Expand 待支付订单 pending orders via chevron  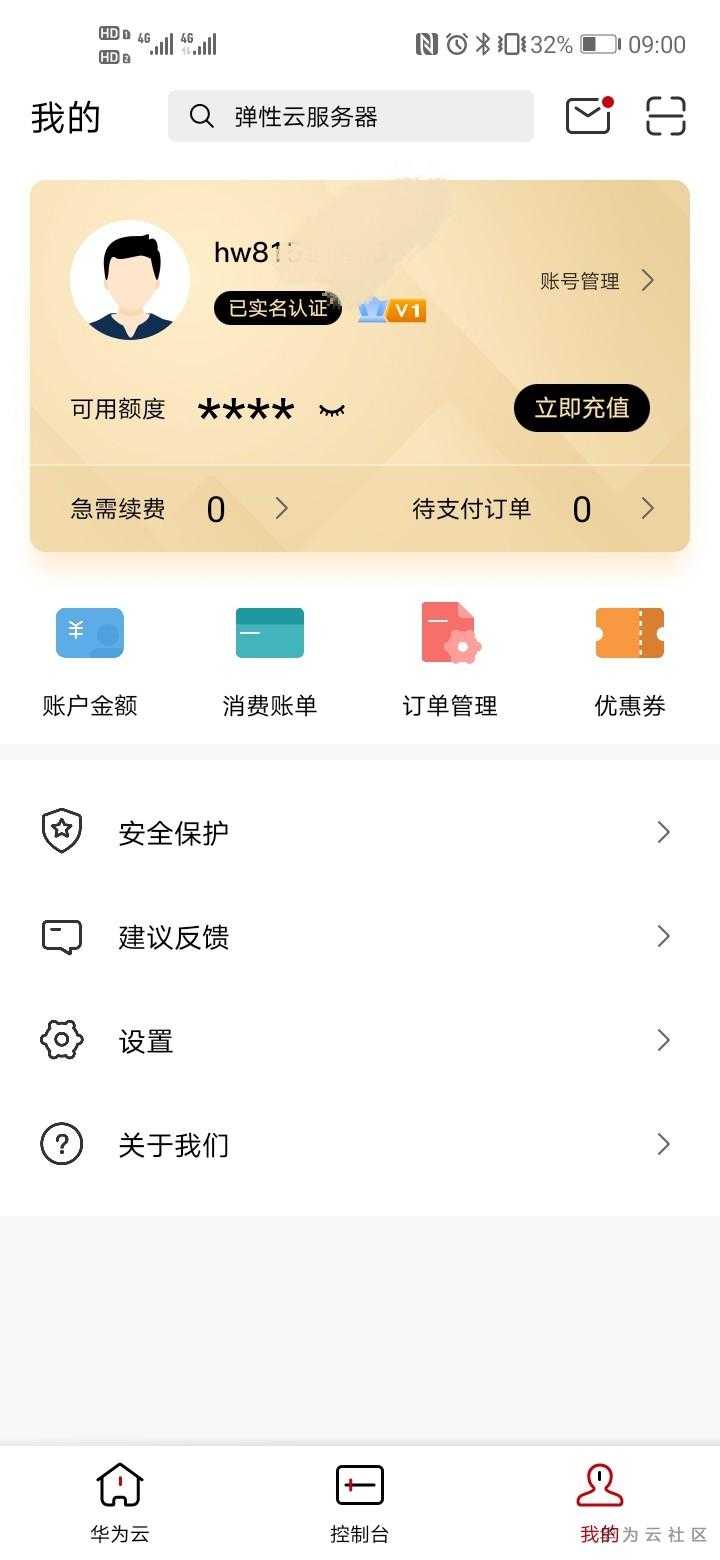click(648, 508)
